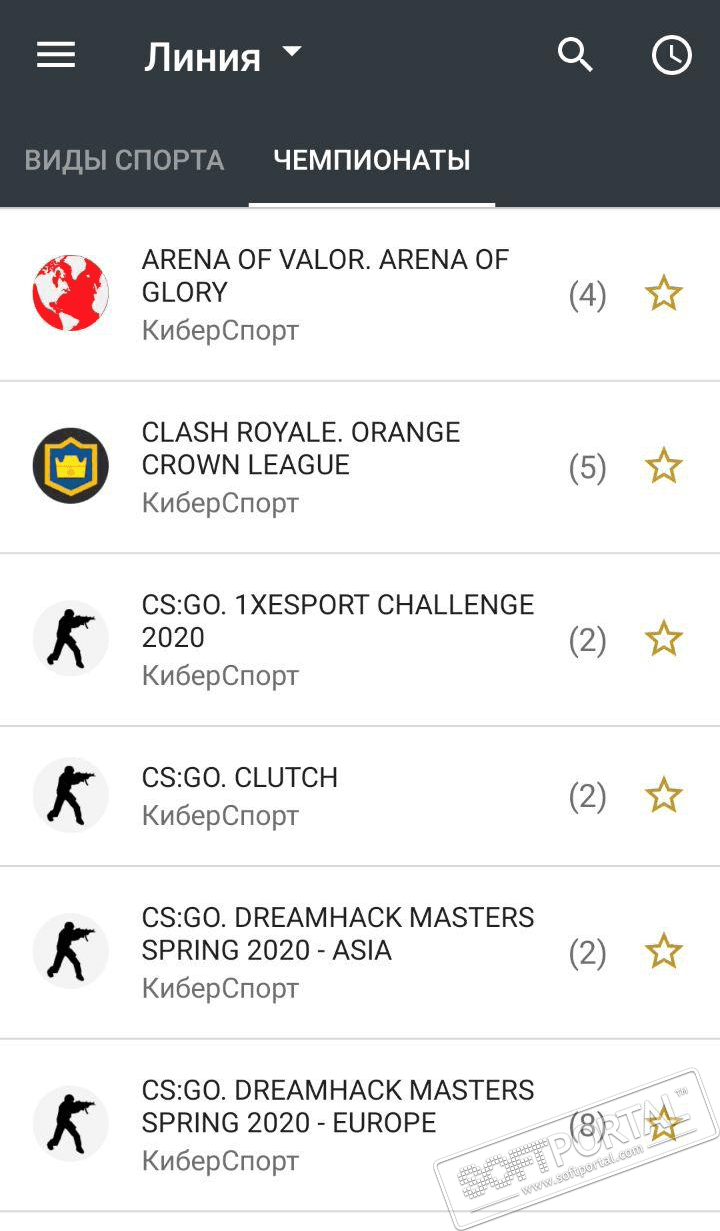Open CS:GO DreamHack Masters Spring Asia
This screenshot has height=1231, width=720.
coord(337,951)
